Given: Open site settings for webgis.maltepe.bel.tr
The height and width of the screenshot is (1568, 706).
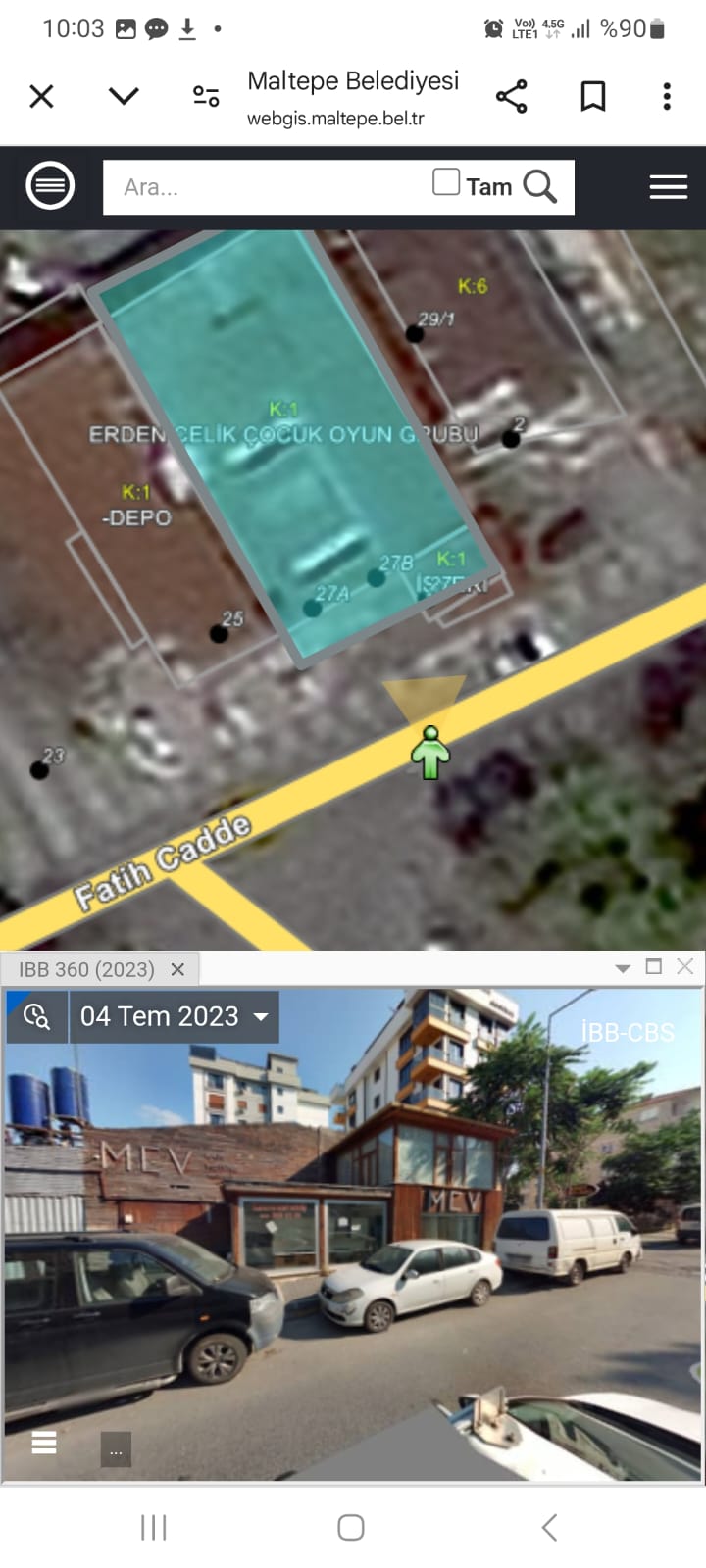Looking at the screenshot, I should [x=206, y=96].
